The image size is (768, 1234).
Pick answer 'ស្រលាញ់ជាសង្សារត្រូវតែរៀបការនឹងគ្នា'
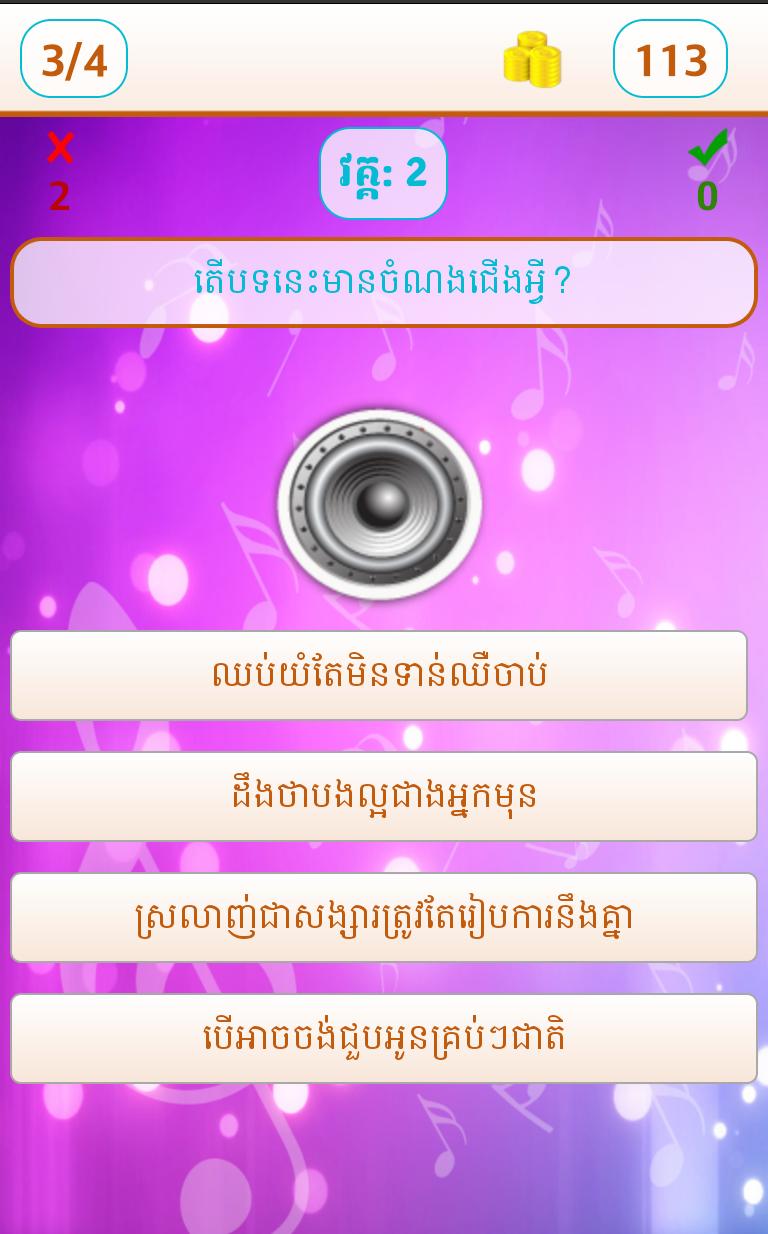tap(383, 917)
